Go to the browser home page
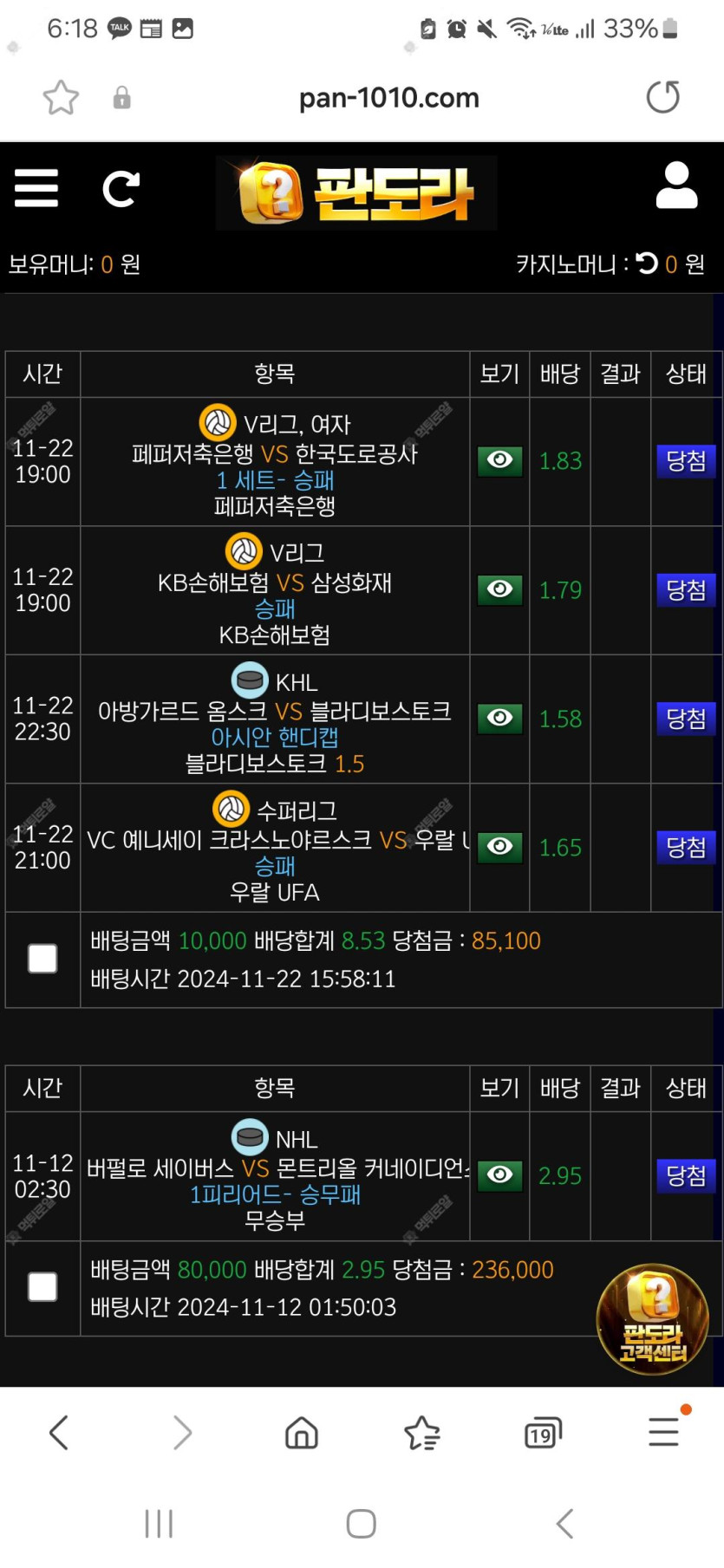The image size is (724, 1568). [x=302, y=1433]
